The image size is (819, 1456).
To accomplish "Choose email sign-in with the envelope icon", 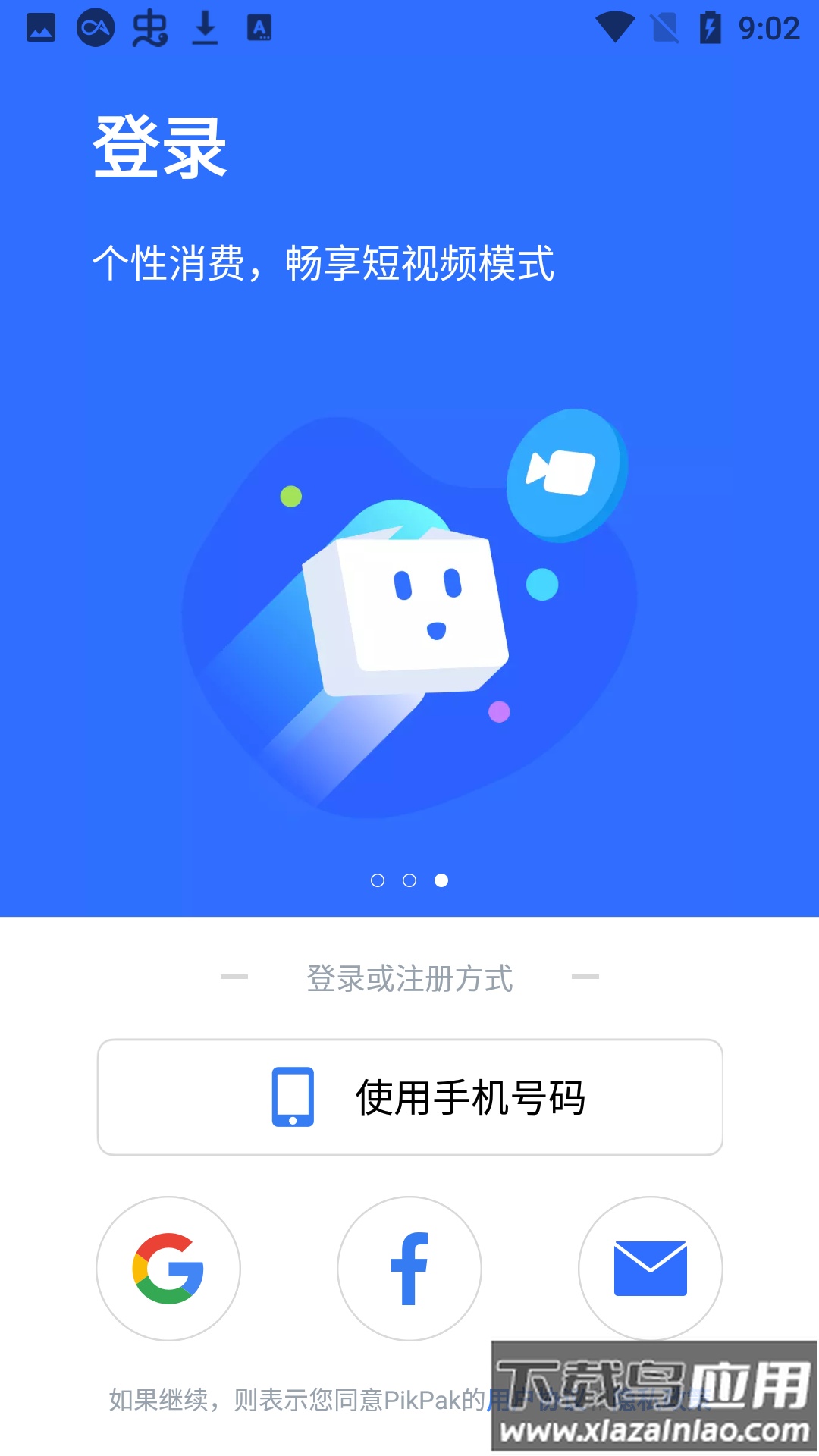I will (x=650, y=1268).
